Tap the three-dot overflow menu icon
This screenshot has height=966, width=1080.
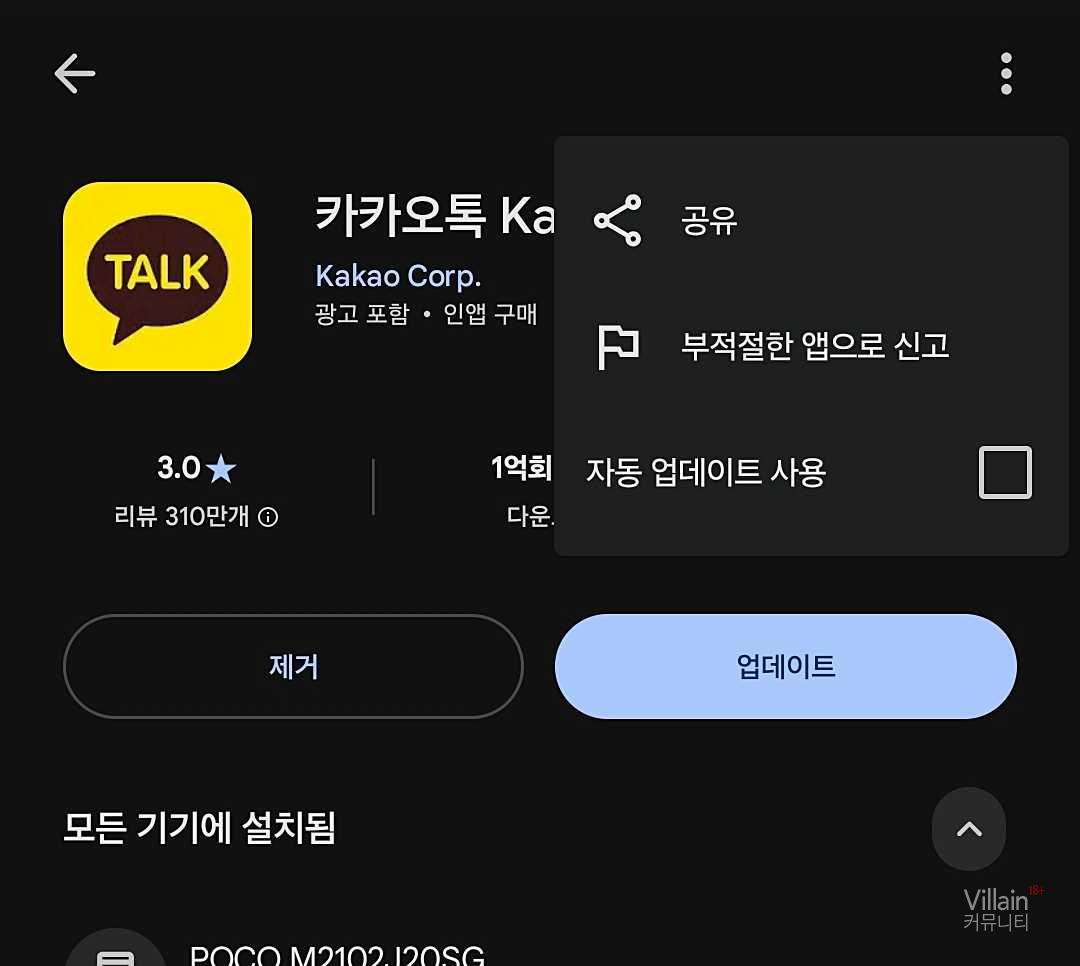(1006, 74)
